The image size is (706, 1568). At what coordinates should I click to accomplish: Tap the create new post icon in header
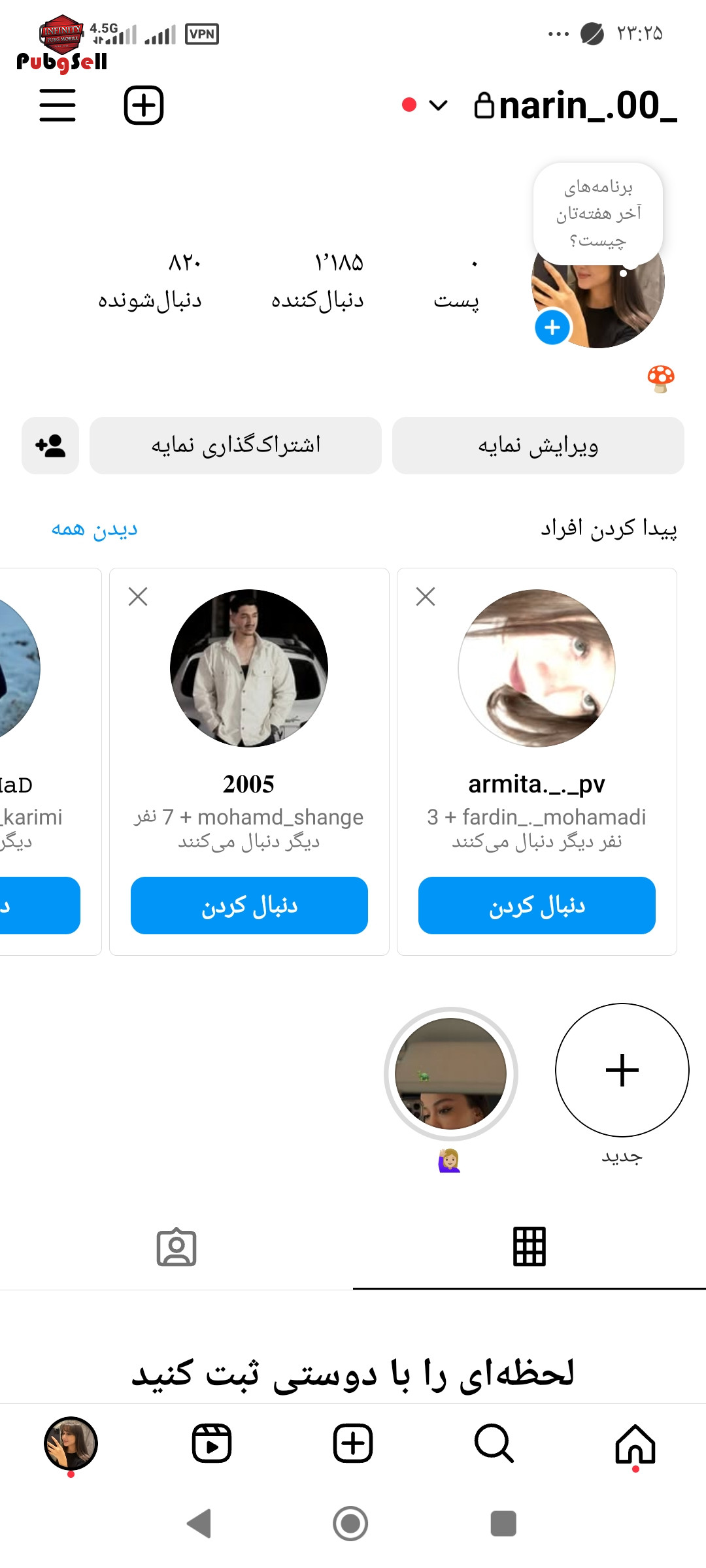[144, 105]
